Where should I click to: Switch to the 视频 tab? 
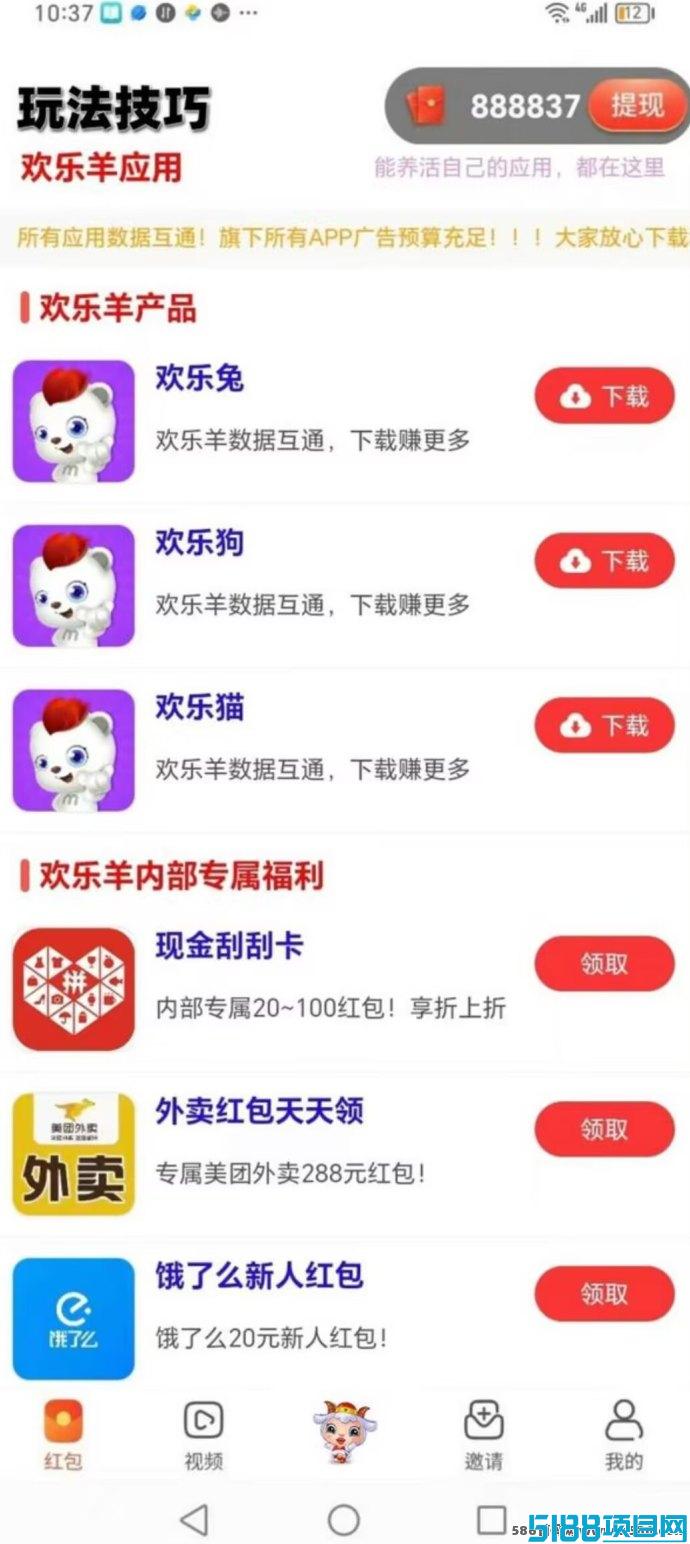(203, 1435)
